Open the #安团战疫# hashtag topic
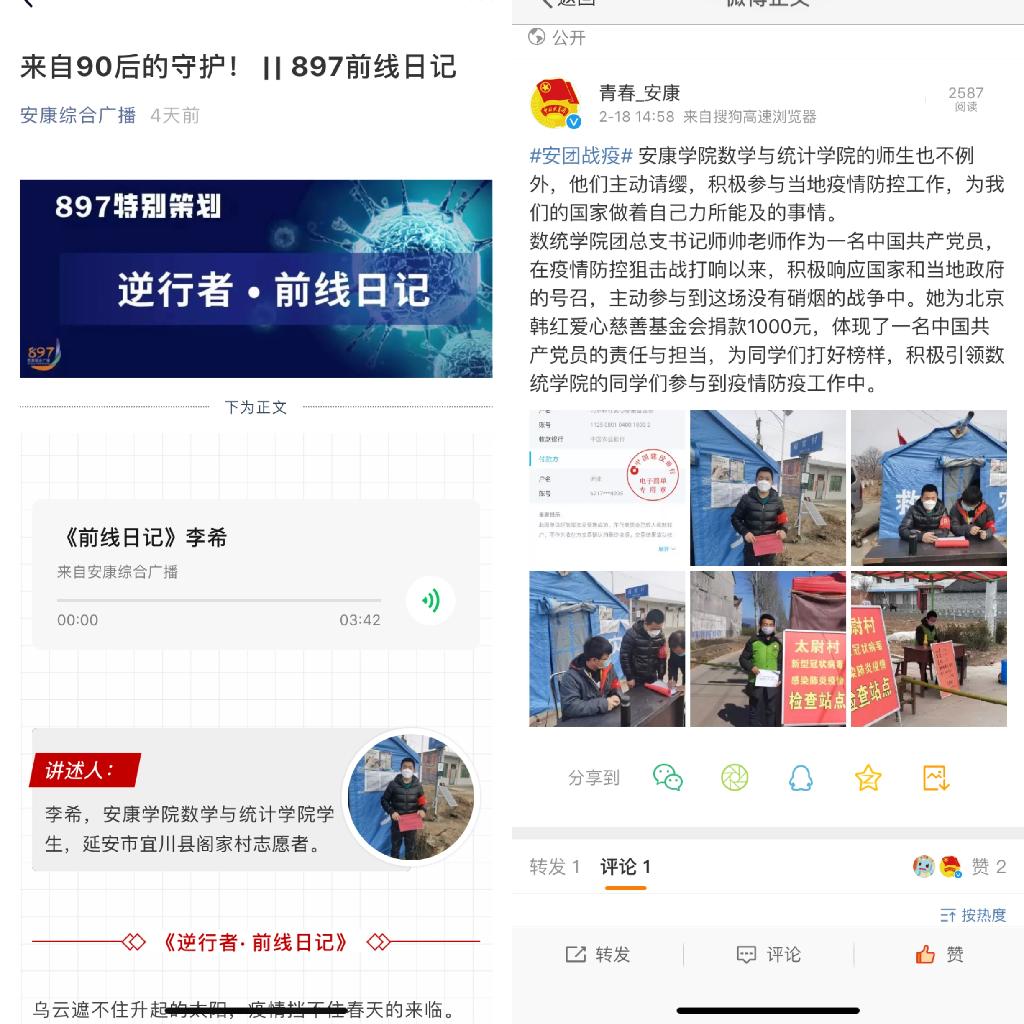1024x1024 pixels. [x=581, y=156]
